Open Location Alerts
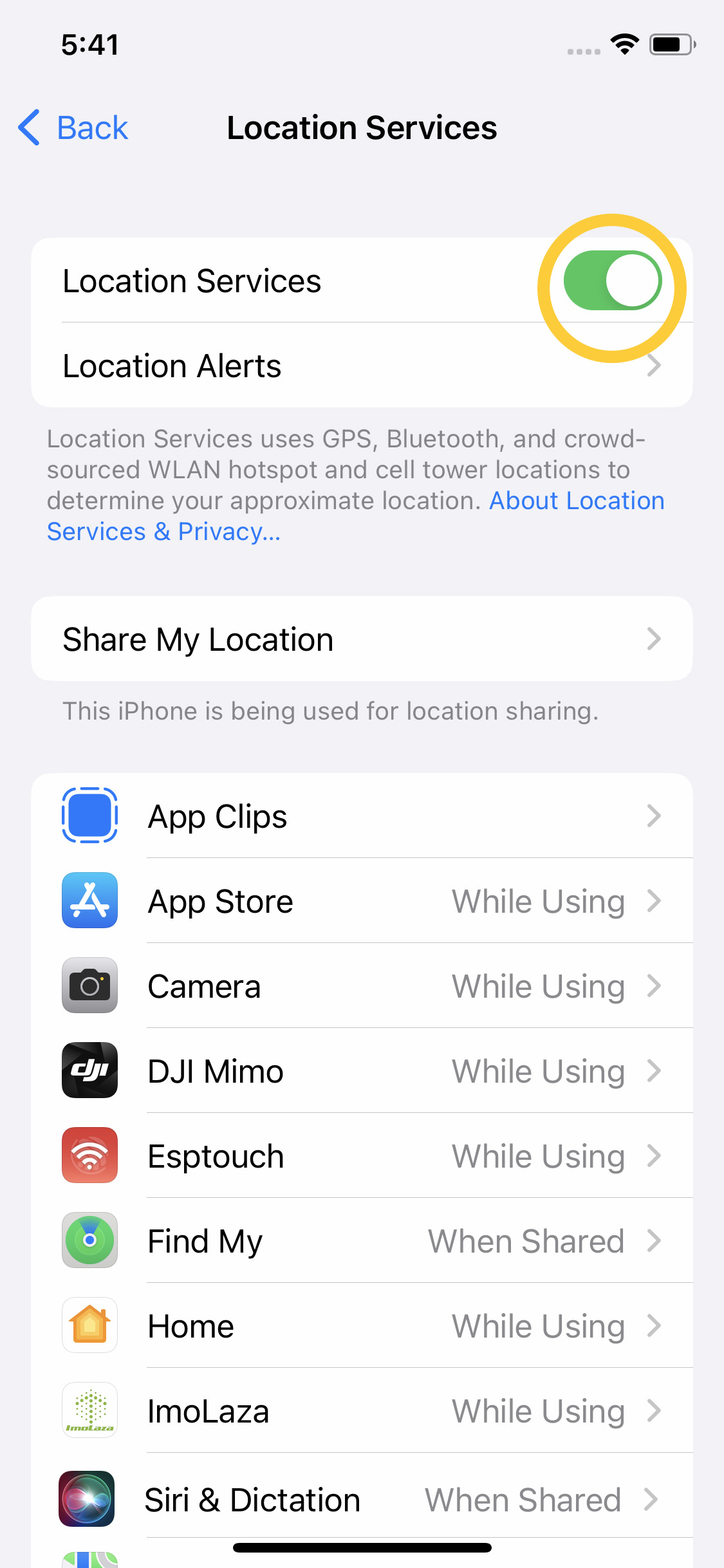The image size is (724, 1568). click(362, 366)
